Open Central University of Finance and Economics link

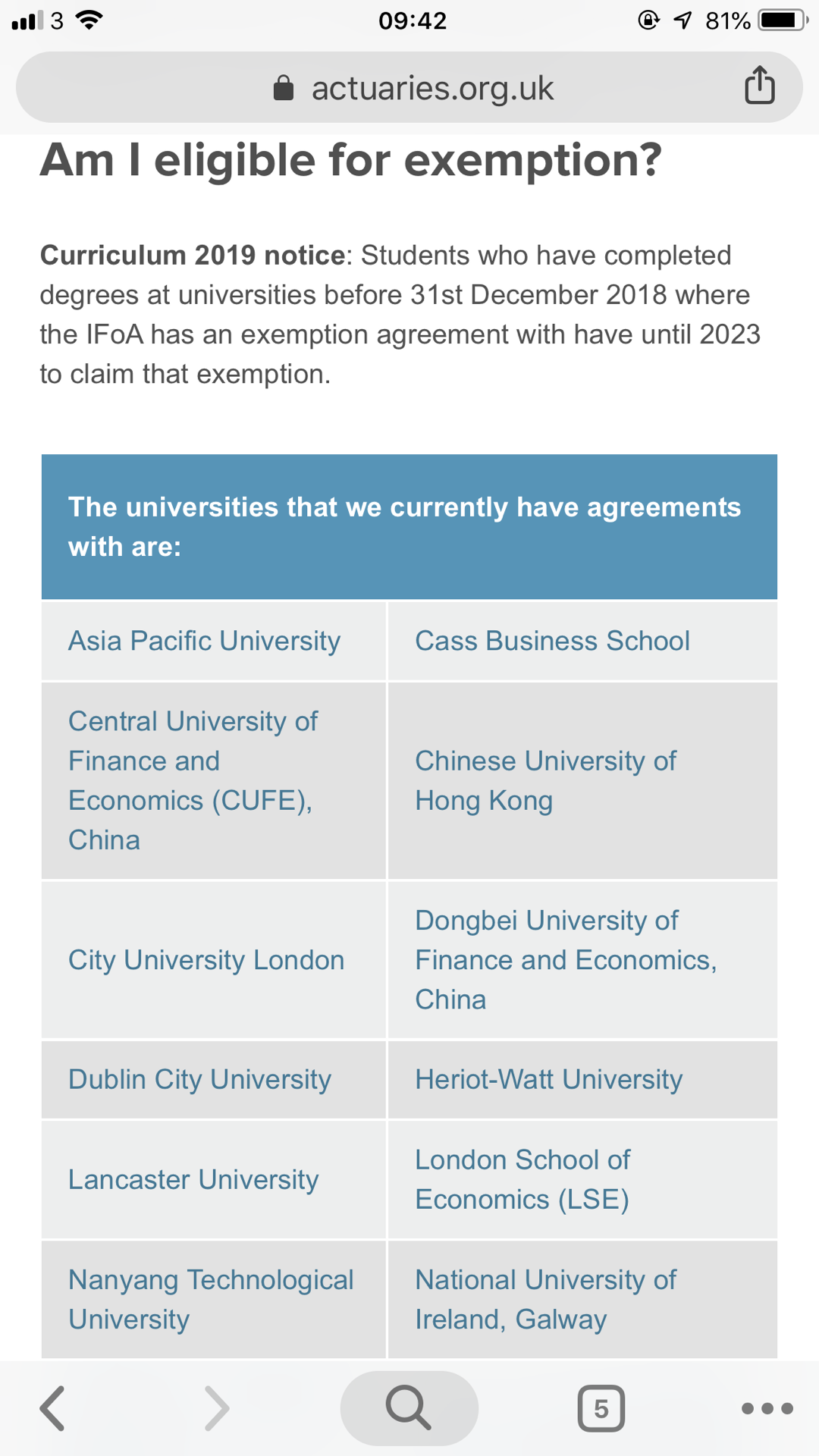click(193, 780)
